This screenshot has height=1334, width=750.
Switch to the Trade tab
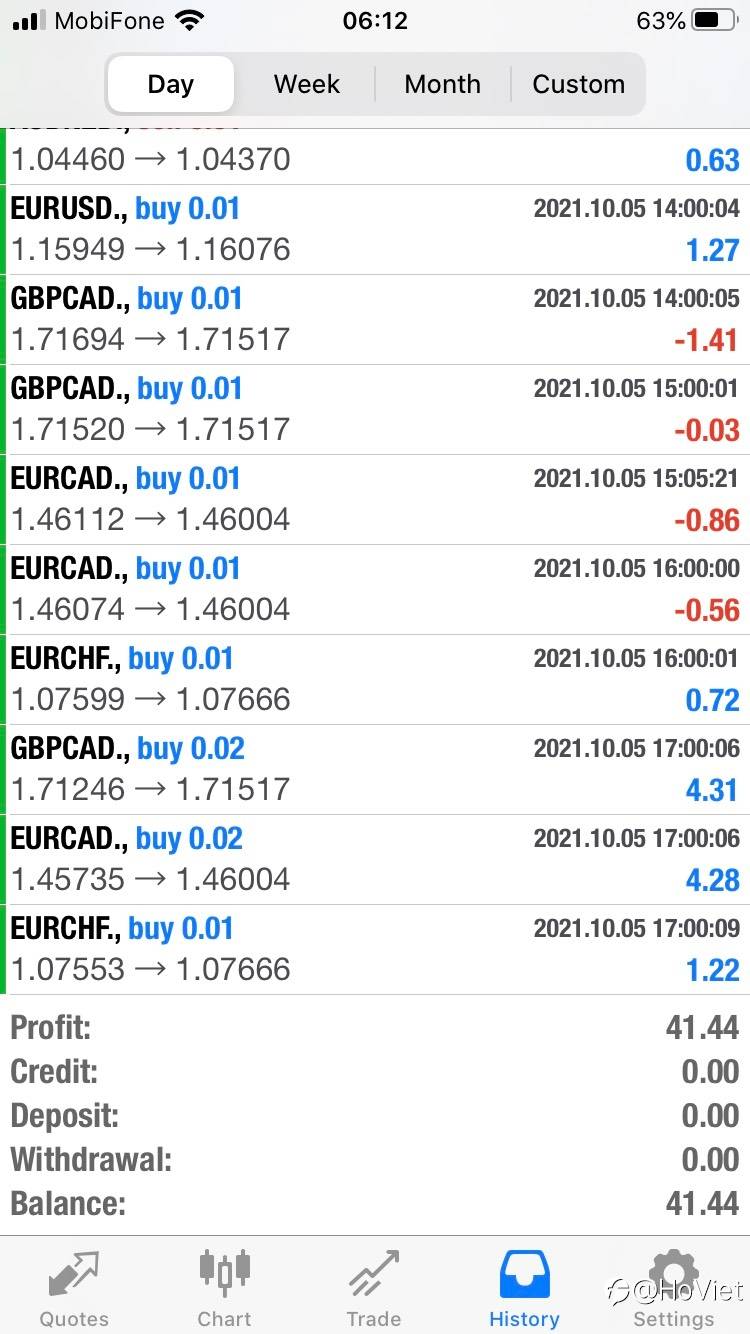[x=374, y=1288]
